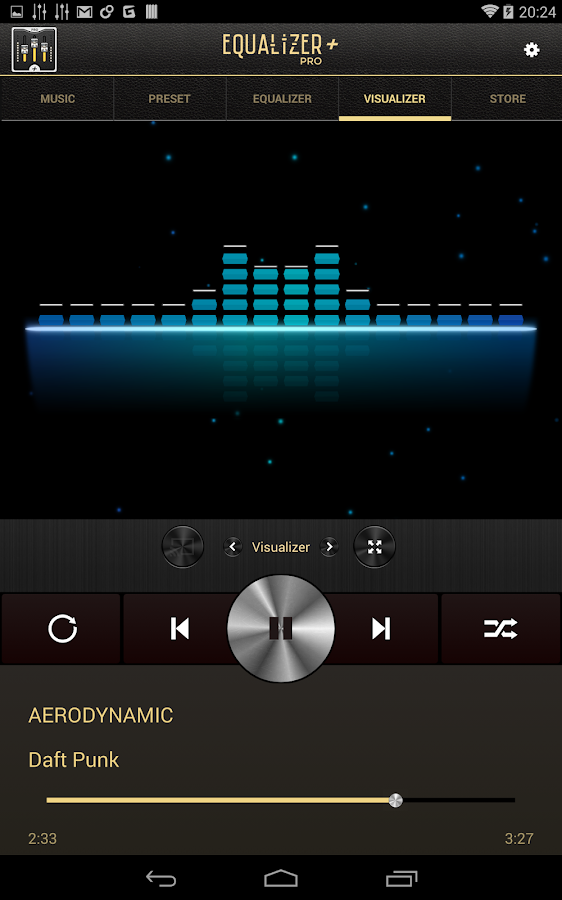Image resolution: width=562 pixels, height=900 pixels.
Task: Open the settings gear
Action: pos(532,50)
